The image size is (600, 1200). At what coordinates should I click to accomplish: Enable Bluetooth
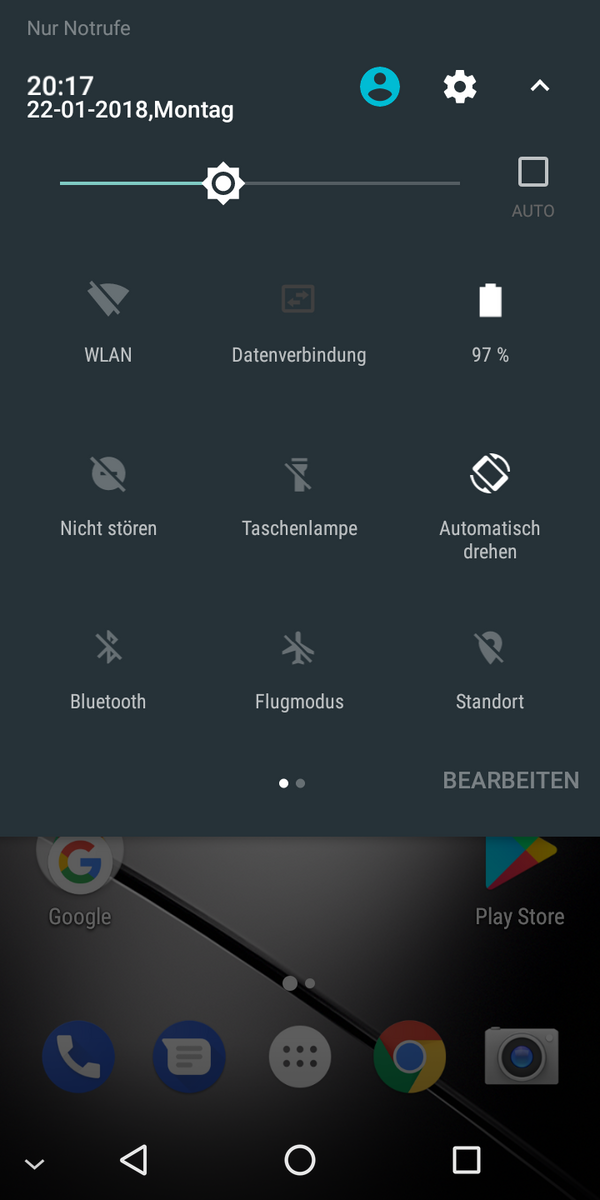(x=108, y=649)
